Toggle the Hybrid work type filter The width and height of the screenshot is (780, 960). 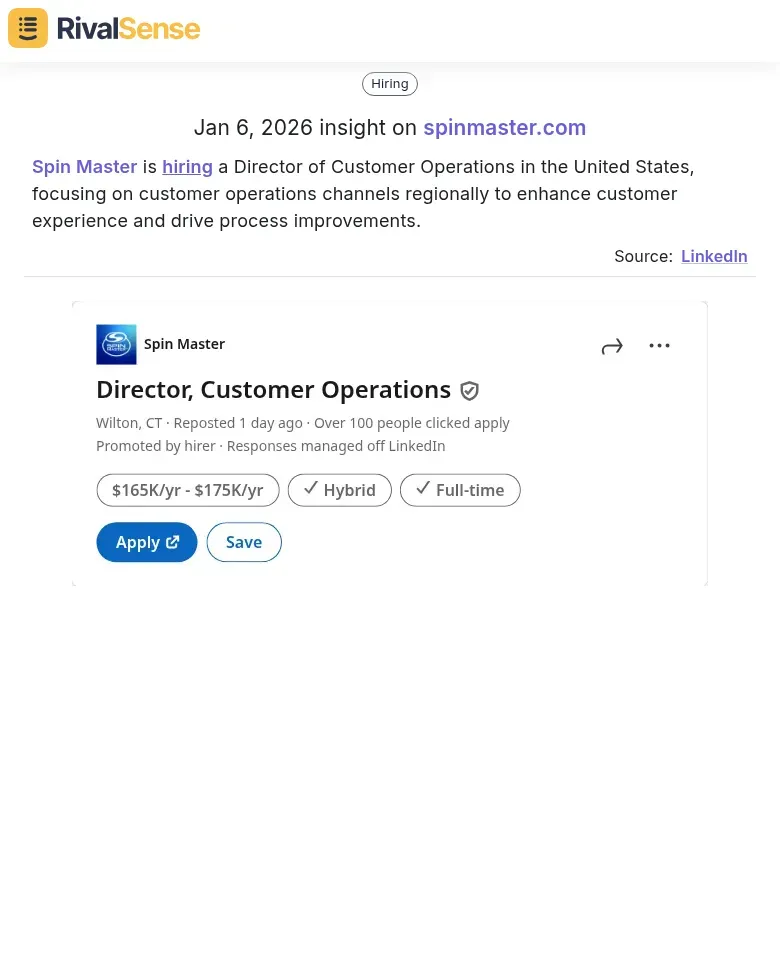(x=339, y=490)
